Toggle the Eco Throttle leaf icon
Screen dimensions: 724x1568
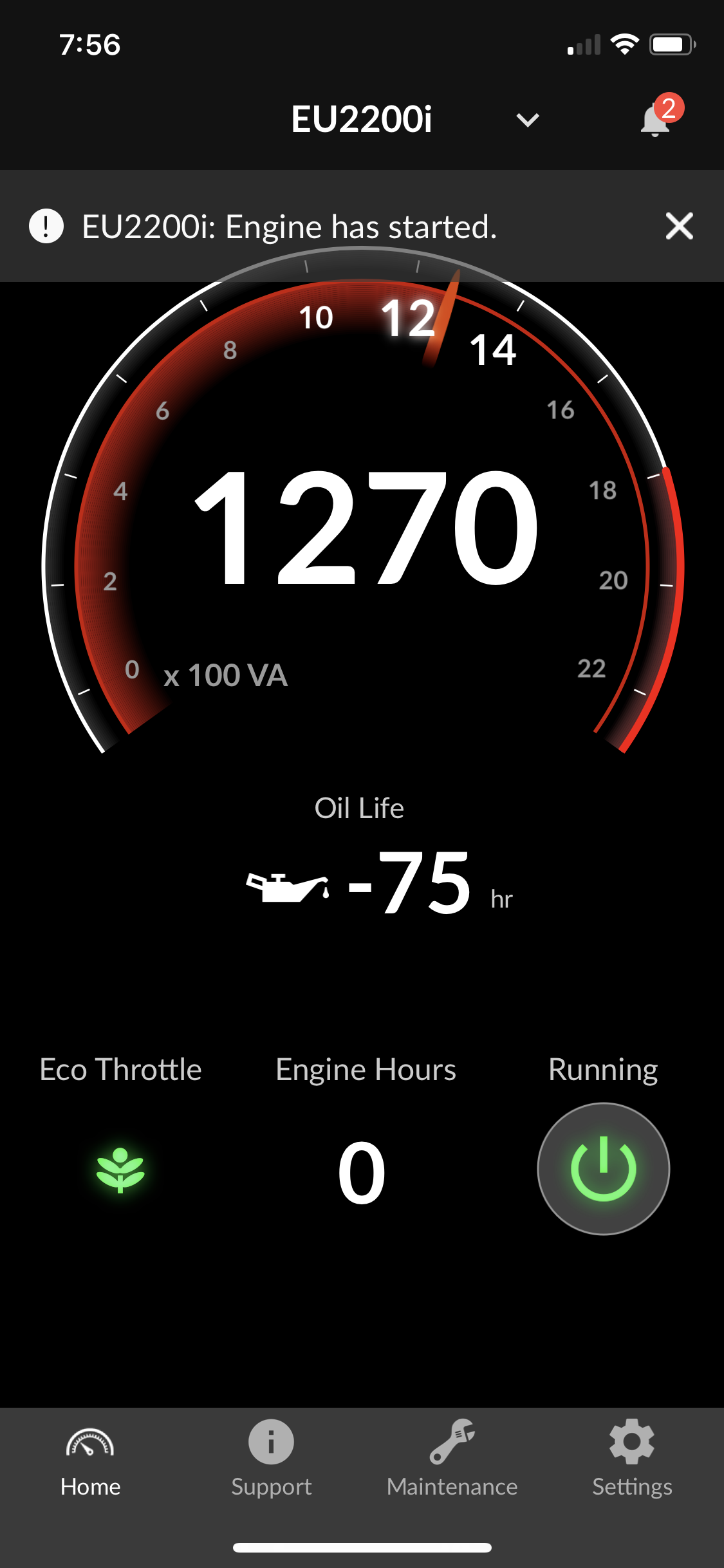pyautogui.click(x=120, y=1170)
